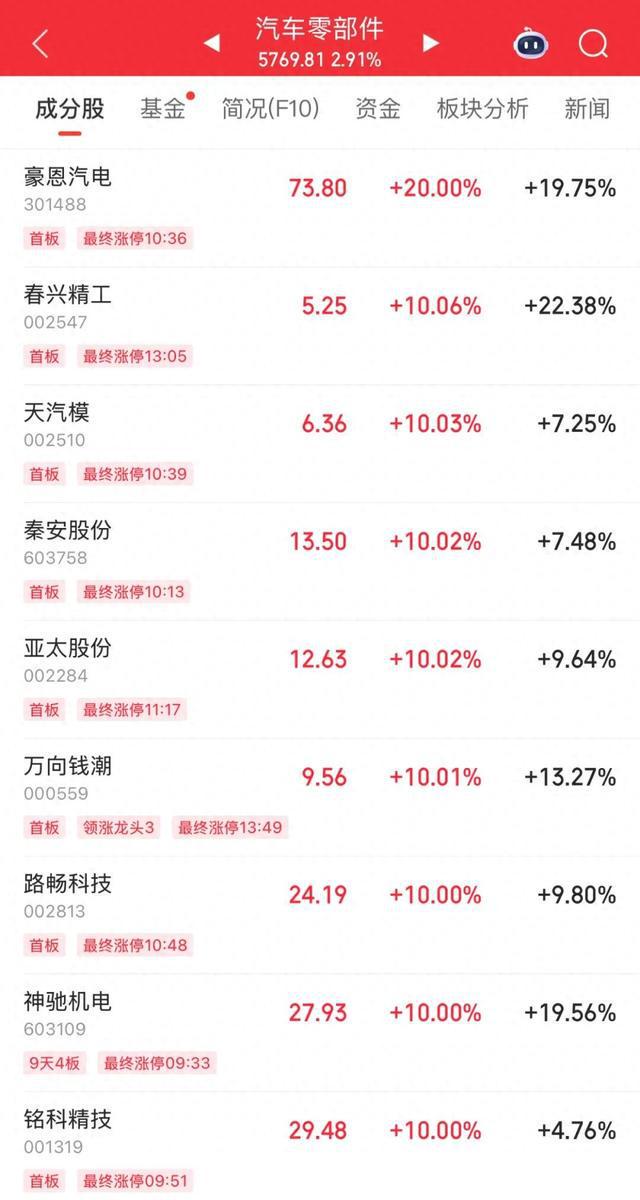View the 铭科精技 stock row

click(320, 1147)
